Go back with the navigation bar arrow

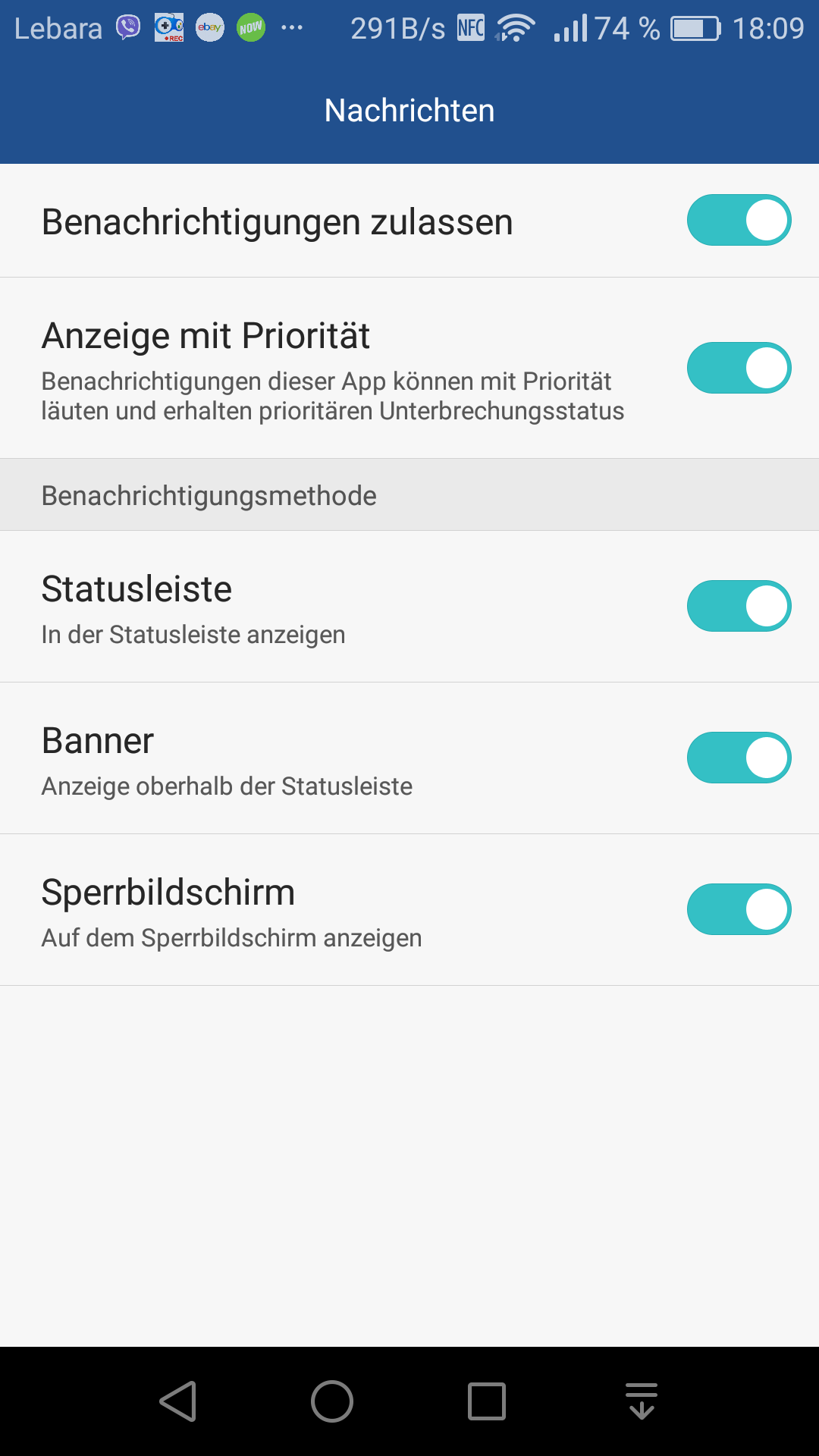179,1401
